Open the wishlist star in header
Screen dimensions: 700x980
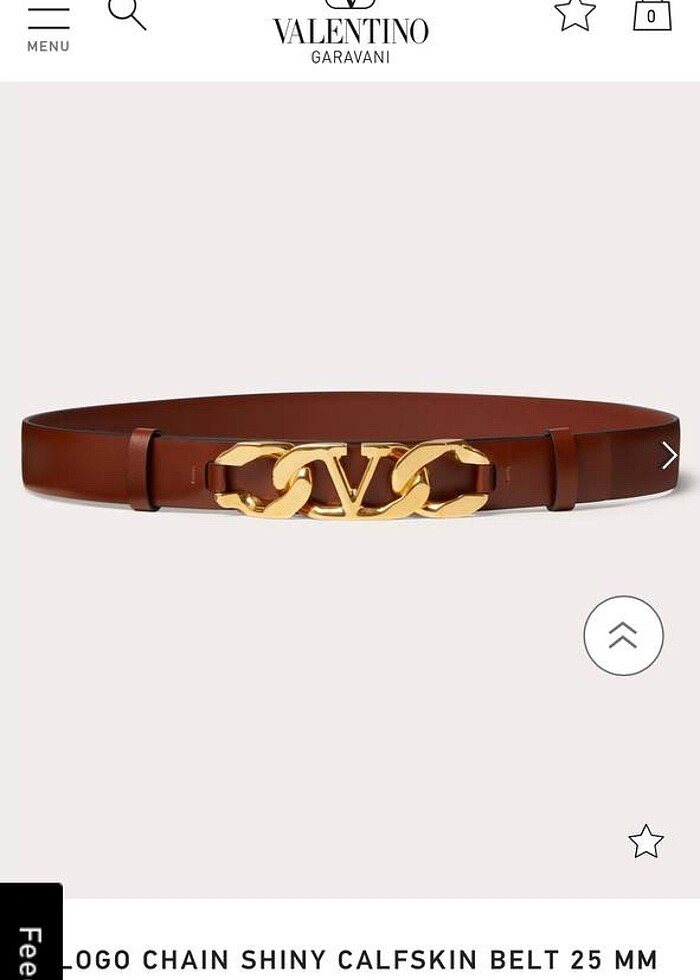575,14
